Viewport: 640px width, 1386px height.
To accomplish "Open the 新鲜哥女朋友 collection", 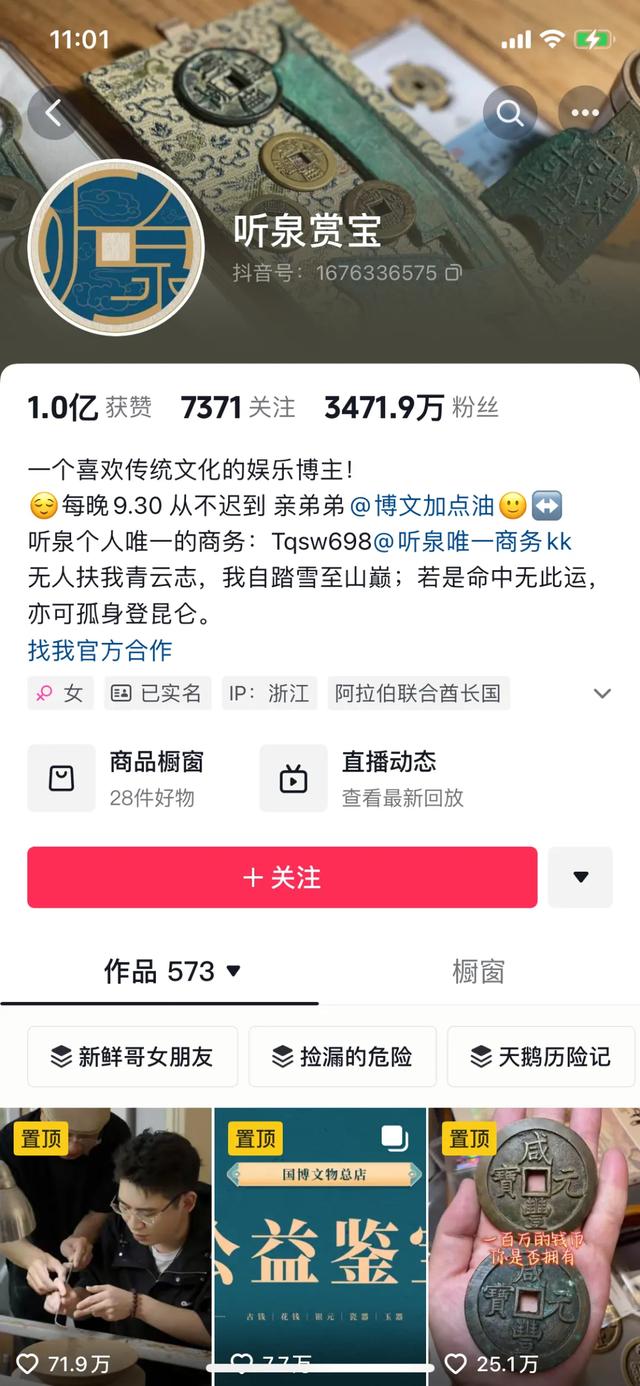I will [x=132, y=1057].
